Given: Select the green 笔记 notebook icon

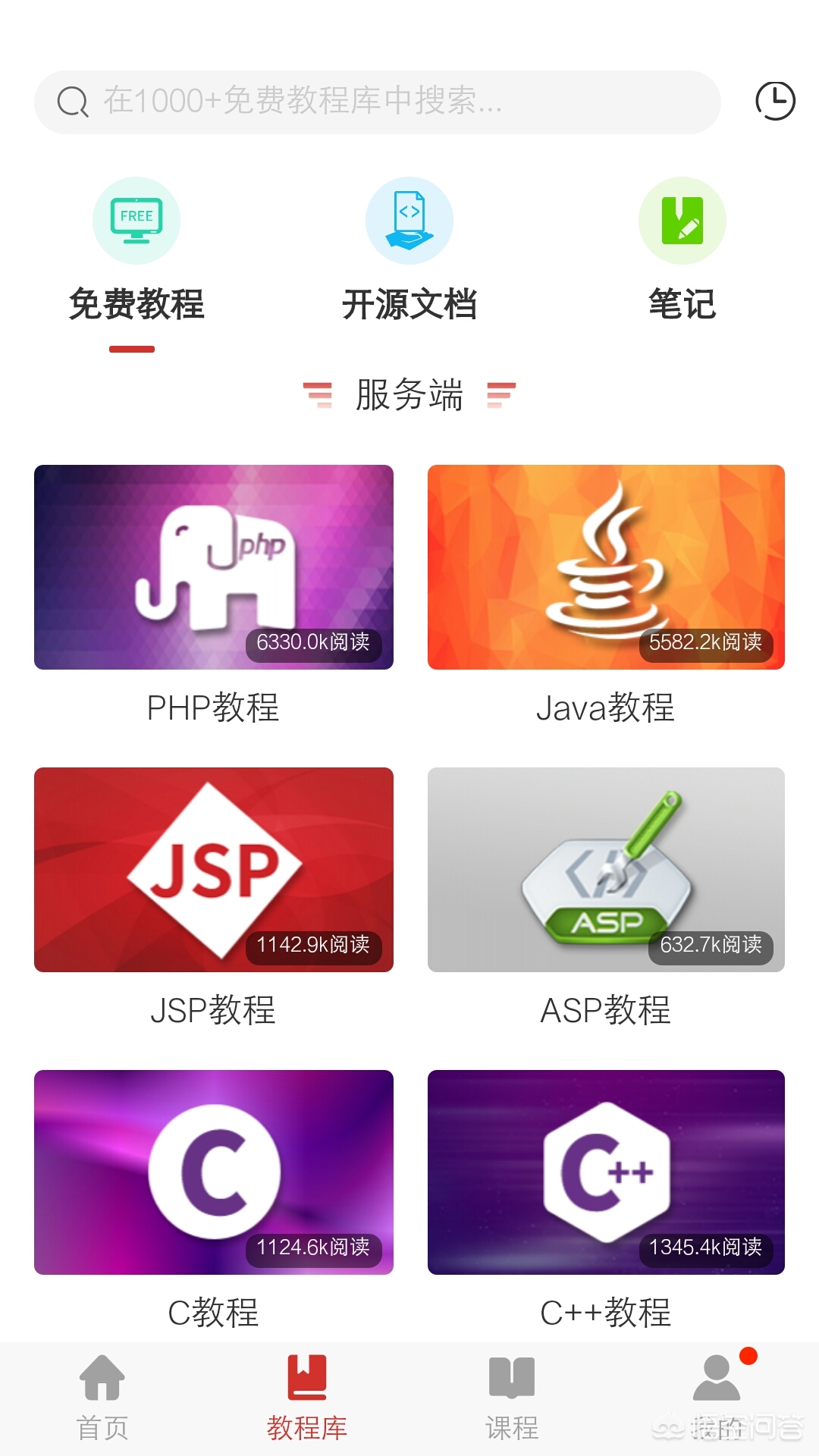Looking at the screenshot, I should point(682,221).
